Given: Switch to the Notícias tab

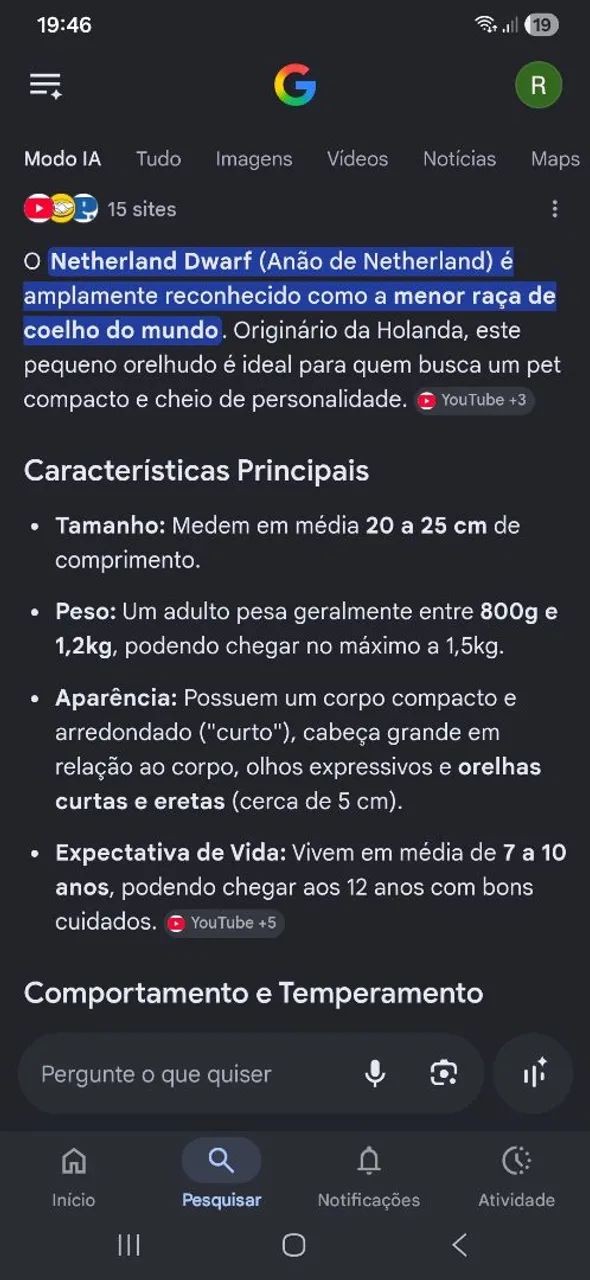Looking at the screenshot, I should (459, 158).
